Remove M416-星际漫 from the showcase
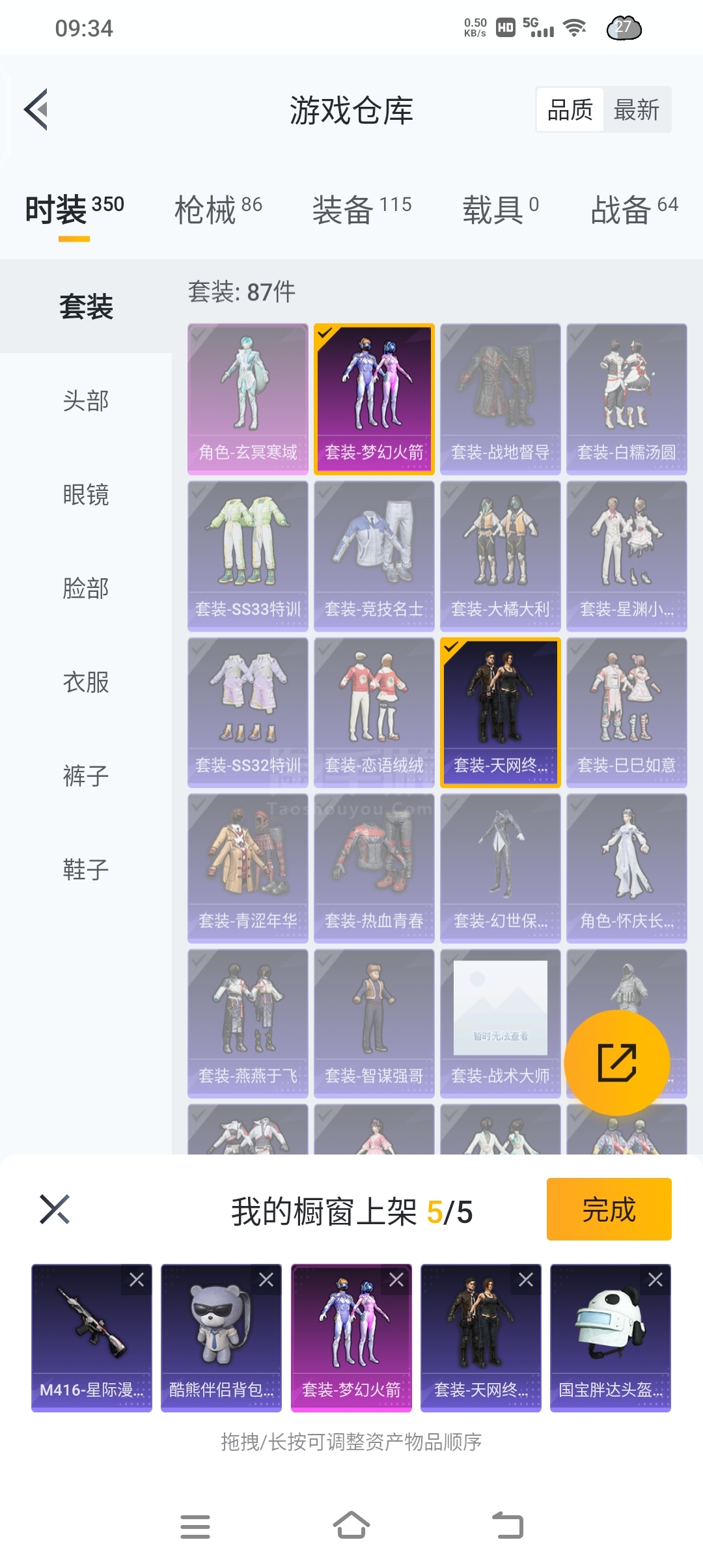The width and height of the screenshot is (703, 1568). [x=137, y=1280]
